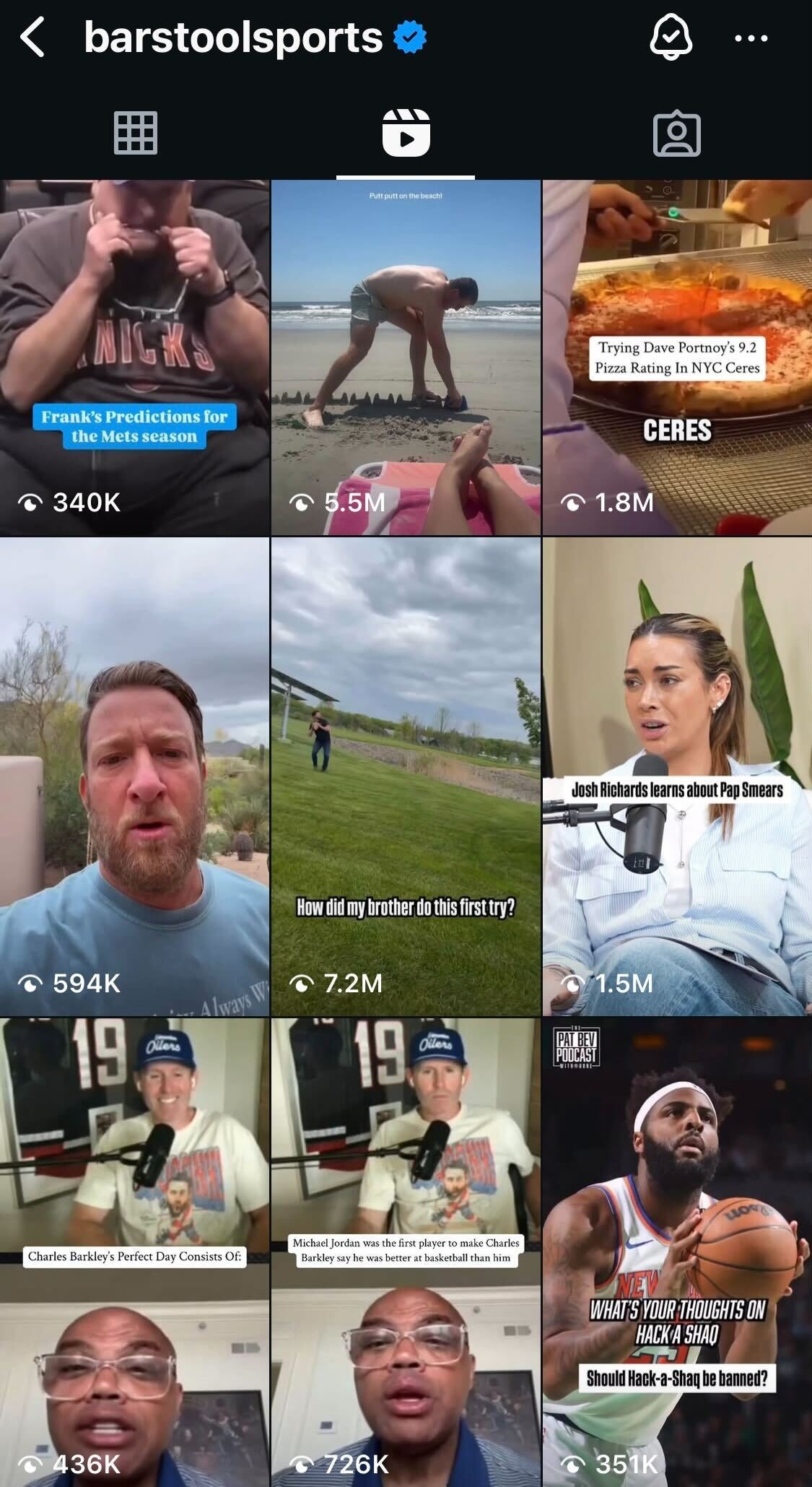This screenshot has width=812, height=1487.
Task: Watch the reel with 594K views
Action: [x=134, y=776]
